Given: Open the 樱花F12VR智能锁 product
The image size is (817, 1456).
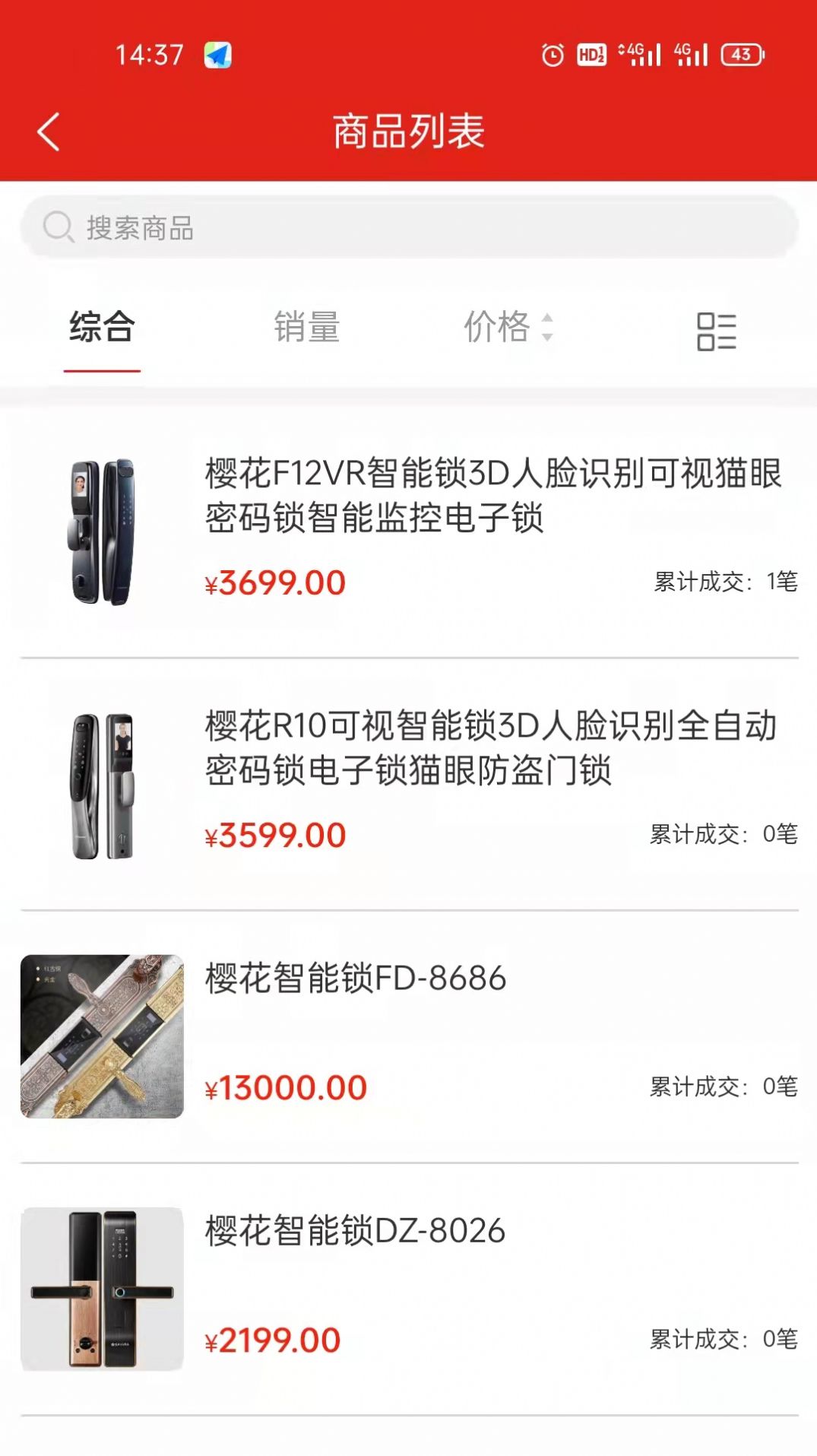Looking at the screenshot, I should tap(492, 496).
